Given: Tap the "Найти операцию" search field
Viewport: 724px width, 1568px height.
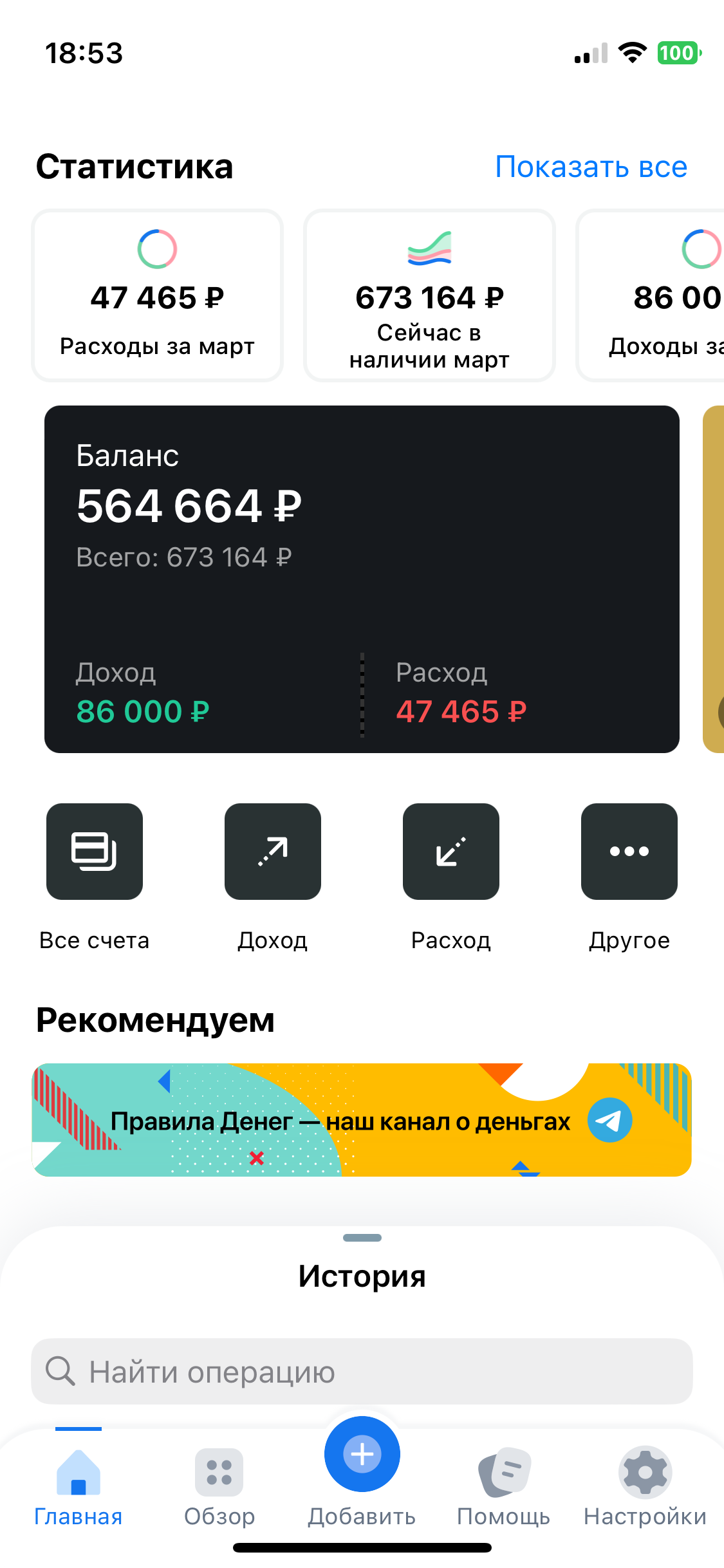Looking at the screenshot, I should (x=362, y=1371).
